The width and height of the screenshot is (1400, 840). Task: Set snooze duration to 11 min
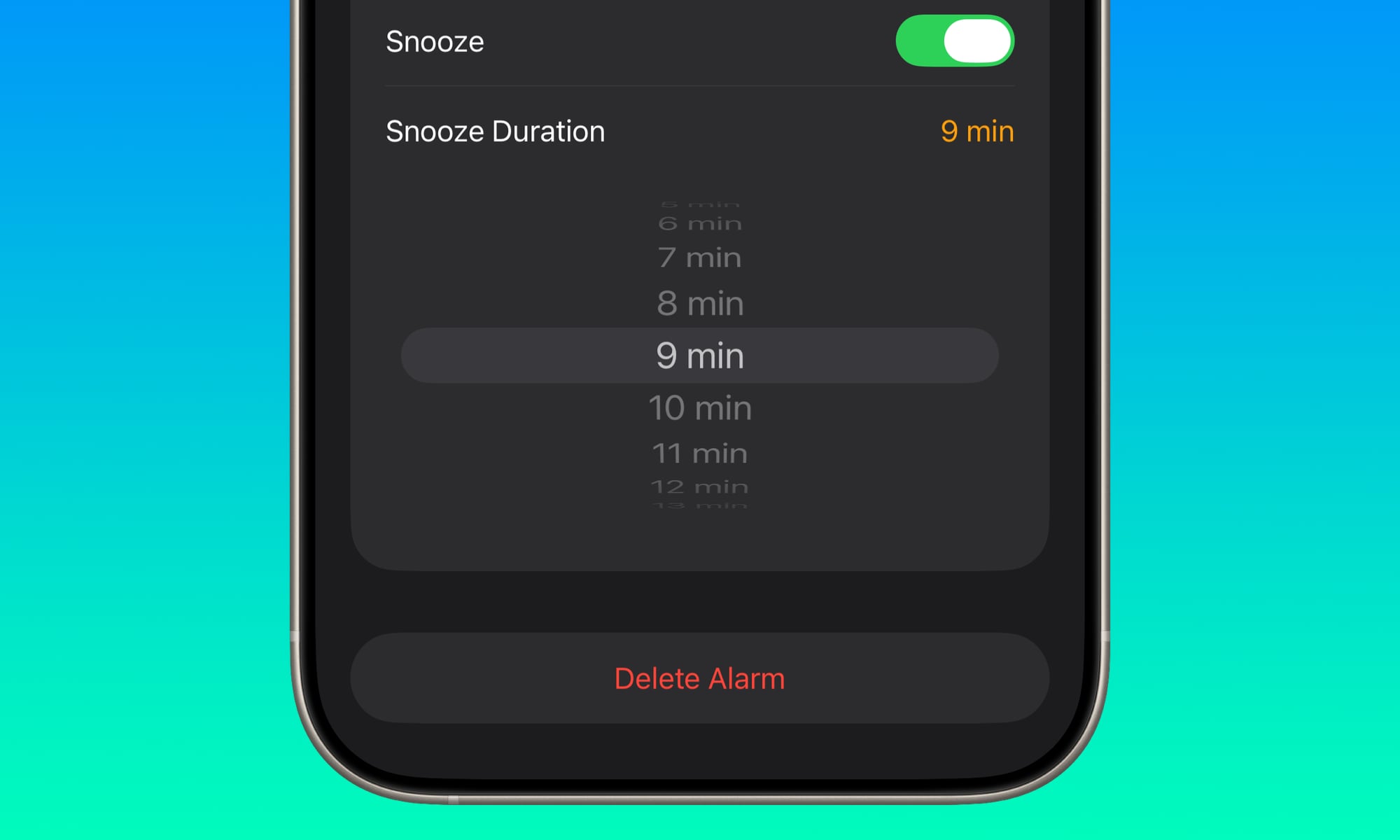(699, 454)
